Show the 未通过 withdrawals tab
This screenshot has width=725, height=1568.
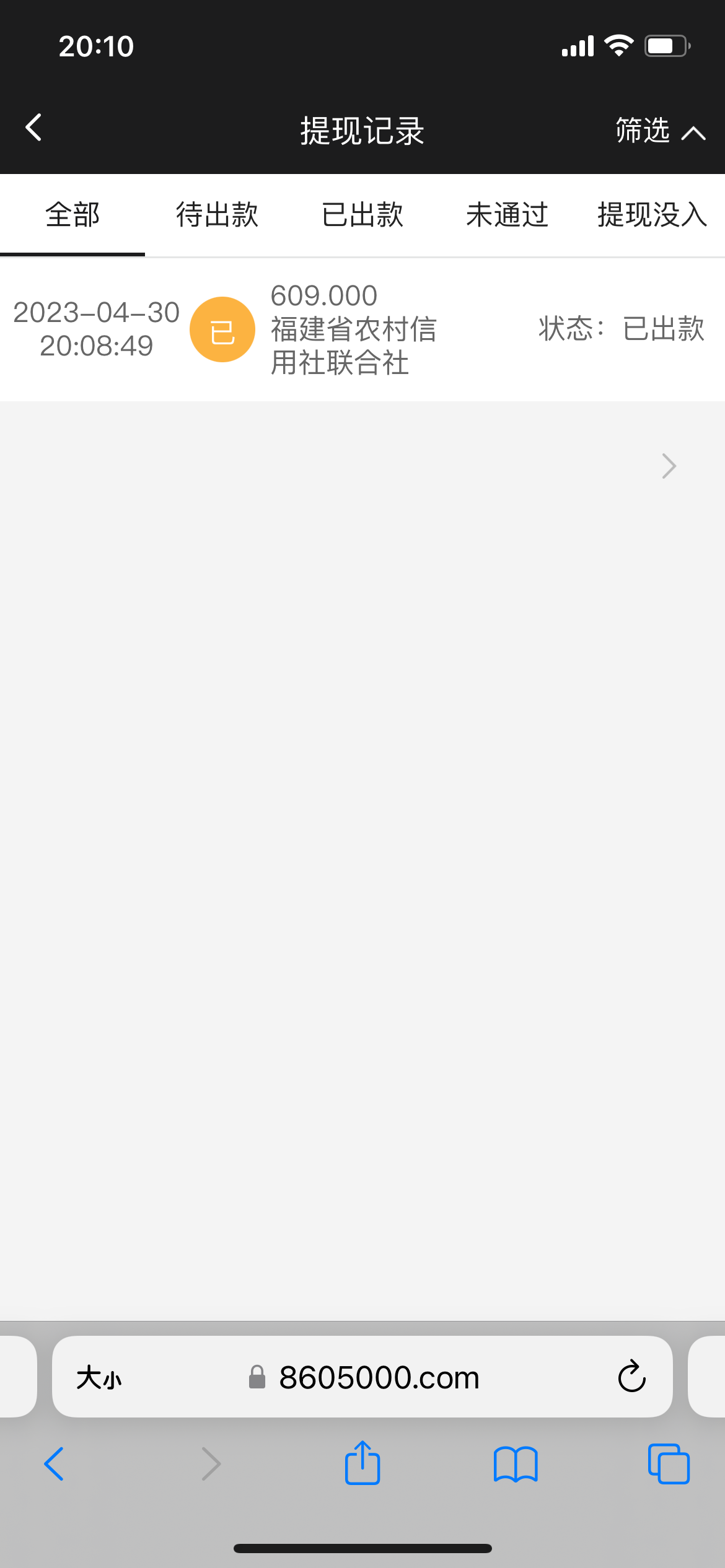click(507, 216)
